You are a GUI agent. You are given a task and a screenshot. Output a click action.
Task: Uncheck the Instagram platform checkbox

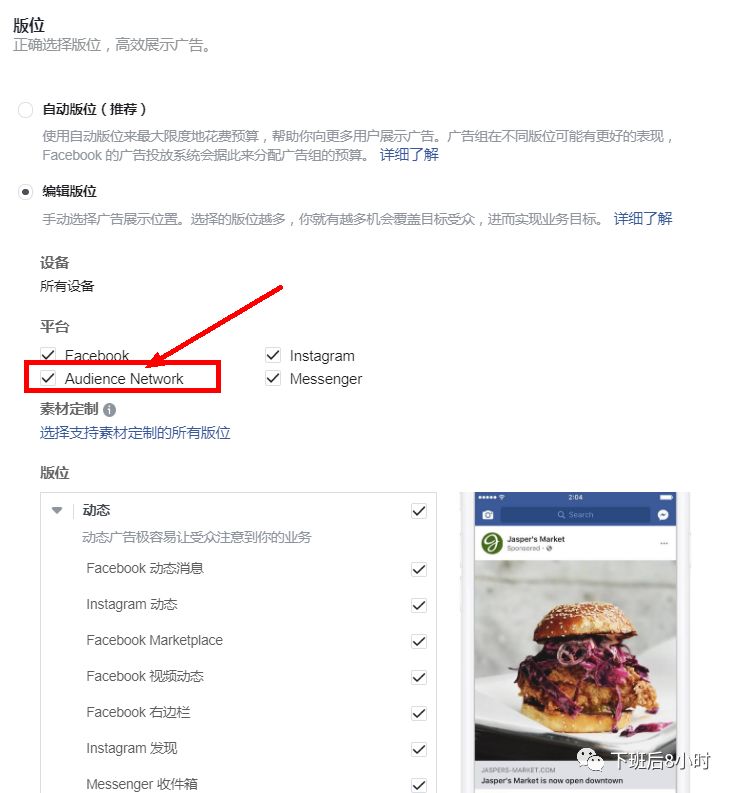click(273, 355)
